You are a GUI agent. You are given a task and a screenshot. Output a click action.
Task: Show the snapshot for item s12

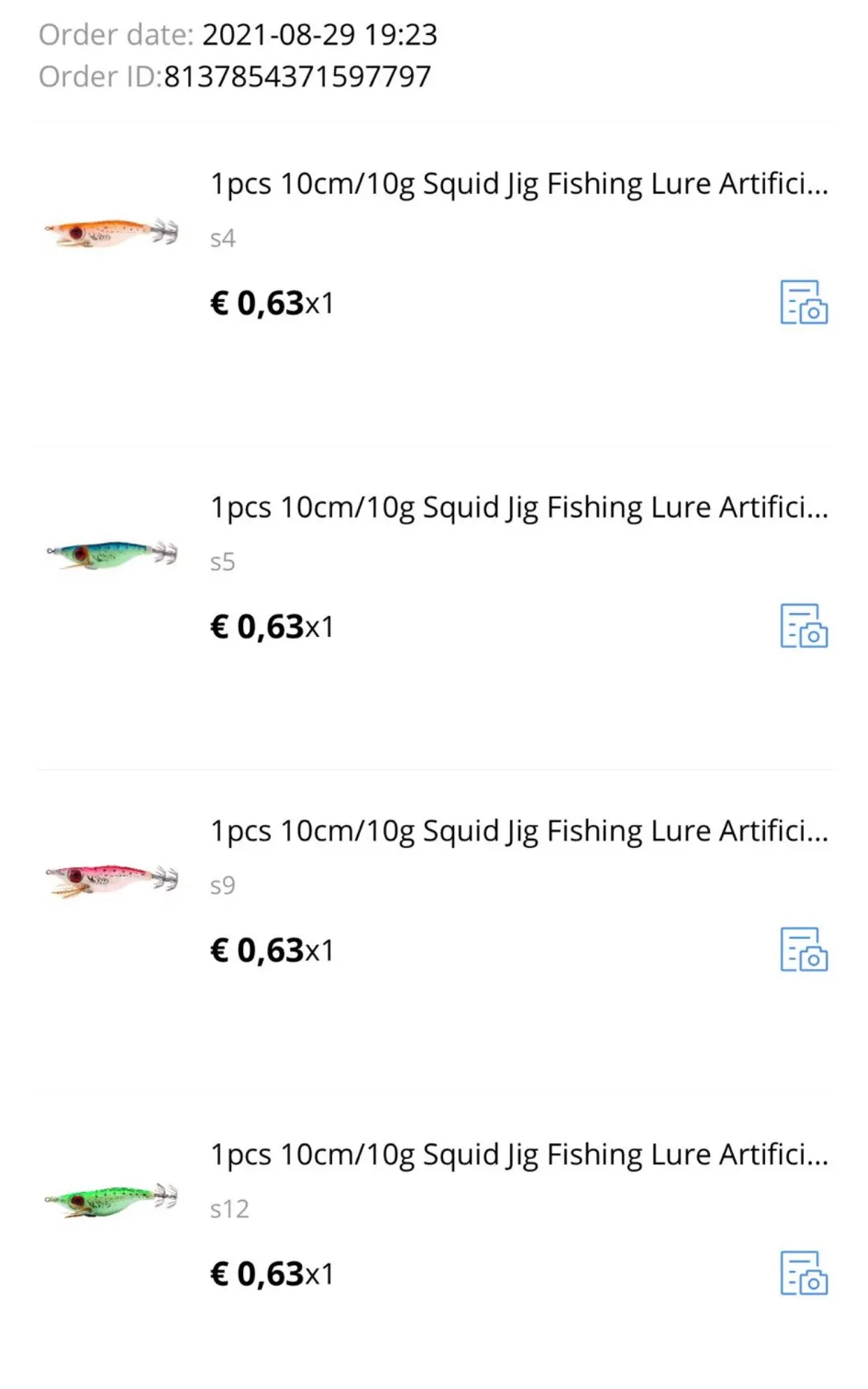pos(804,1273)
